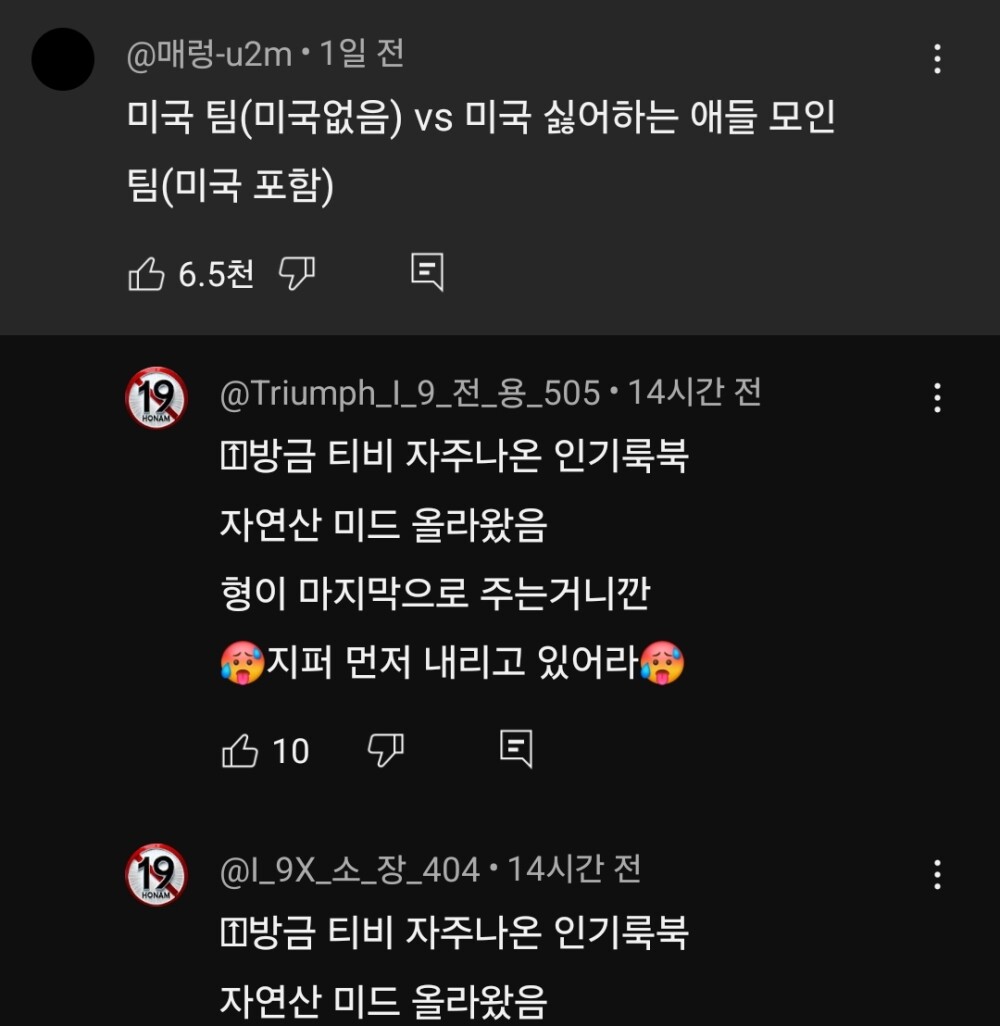The image size is (1000, 1026).
Task: View the profile picture of @I_9X_소_장_404
Action: coord(156,874)
